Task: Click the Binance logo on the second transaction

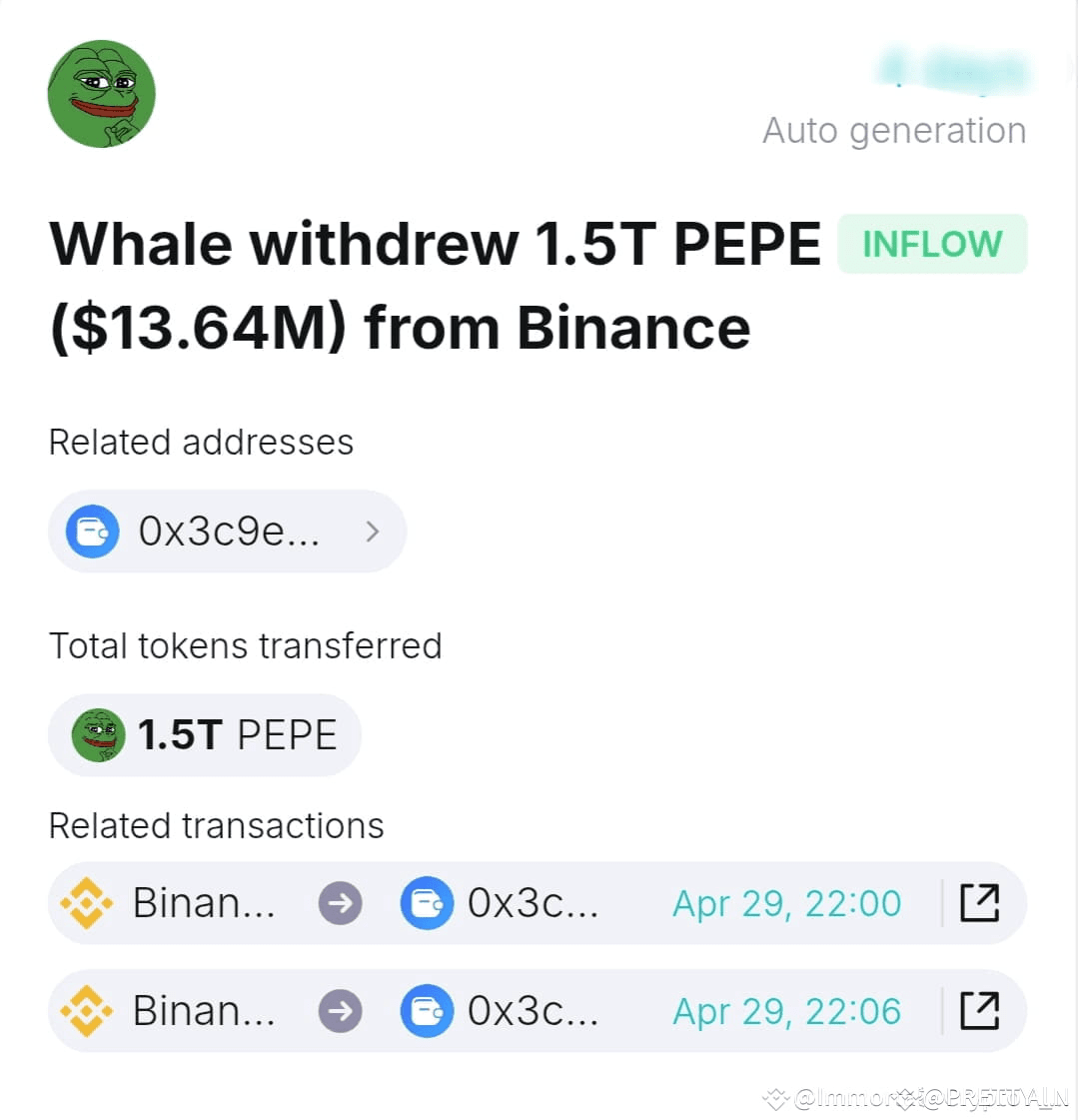Action: (x=87, y=1010)
